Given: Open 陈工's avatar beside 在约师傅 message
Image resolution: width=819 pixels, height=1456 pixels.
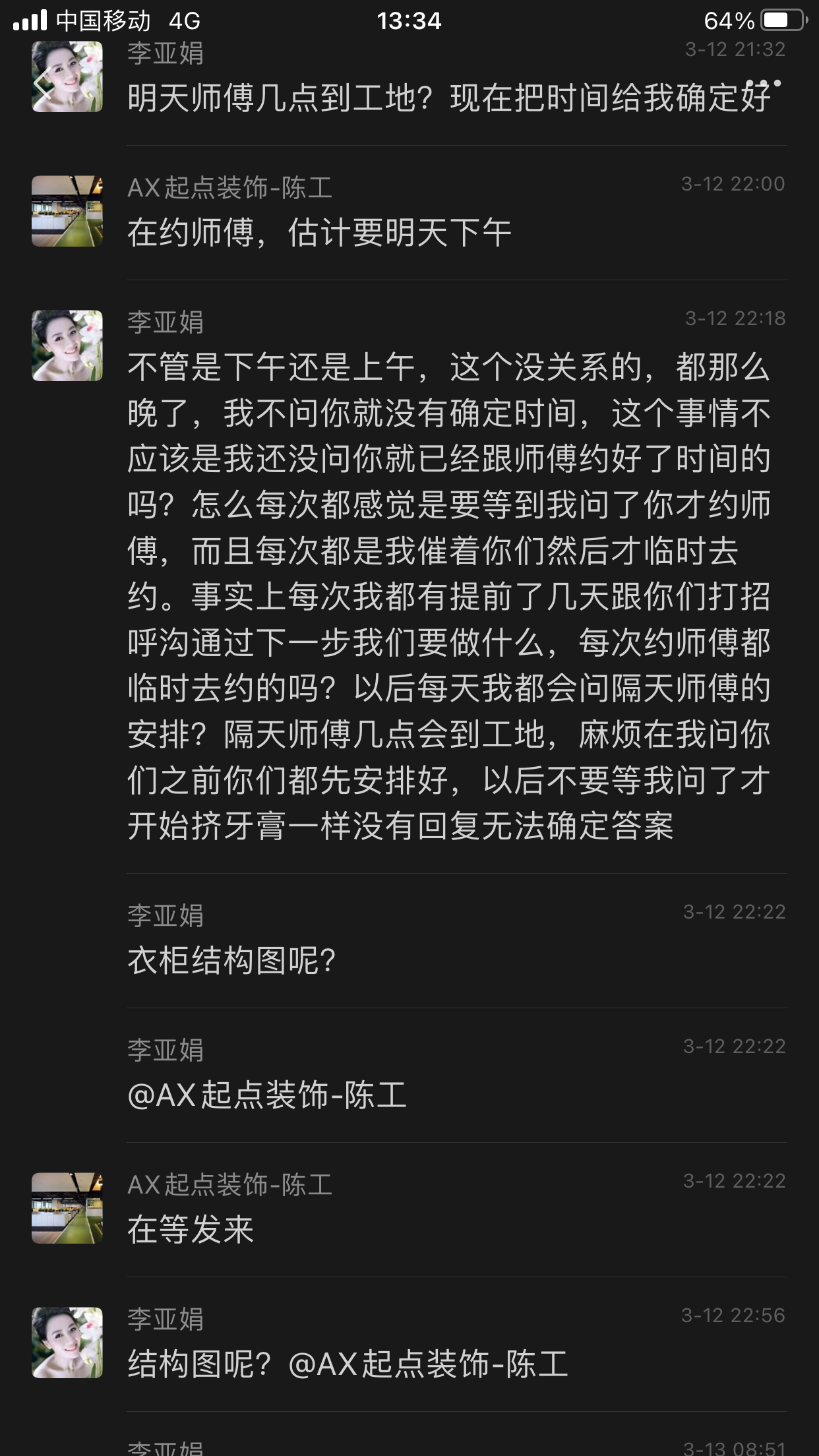Looking at the screenshot, I should 67,211.
